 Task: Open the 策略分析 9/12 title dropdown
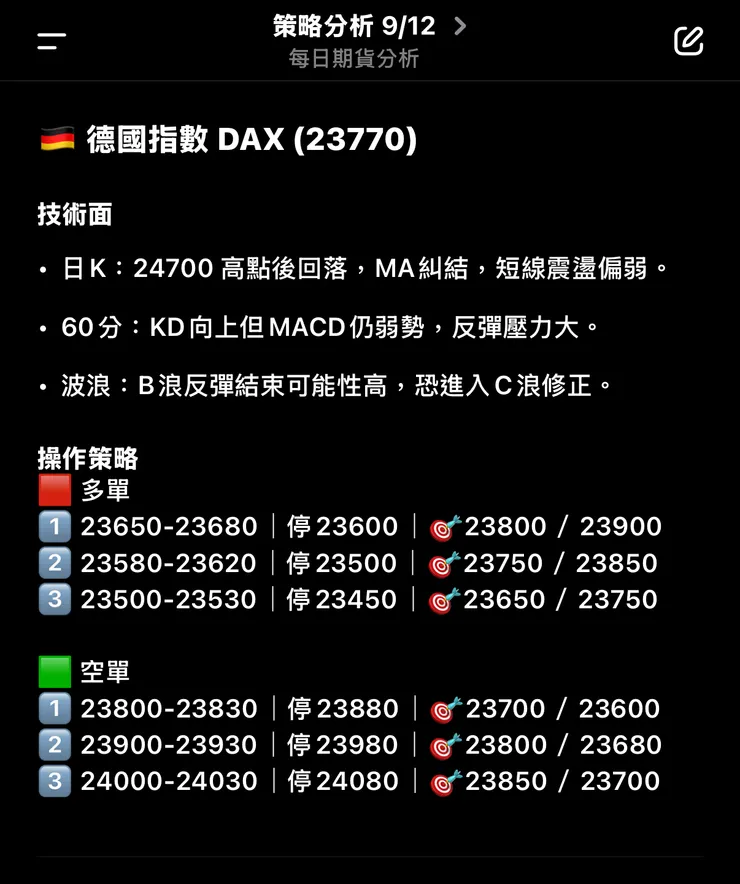369,27
